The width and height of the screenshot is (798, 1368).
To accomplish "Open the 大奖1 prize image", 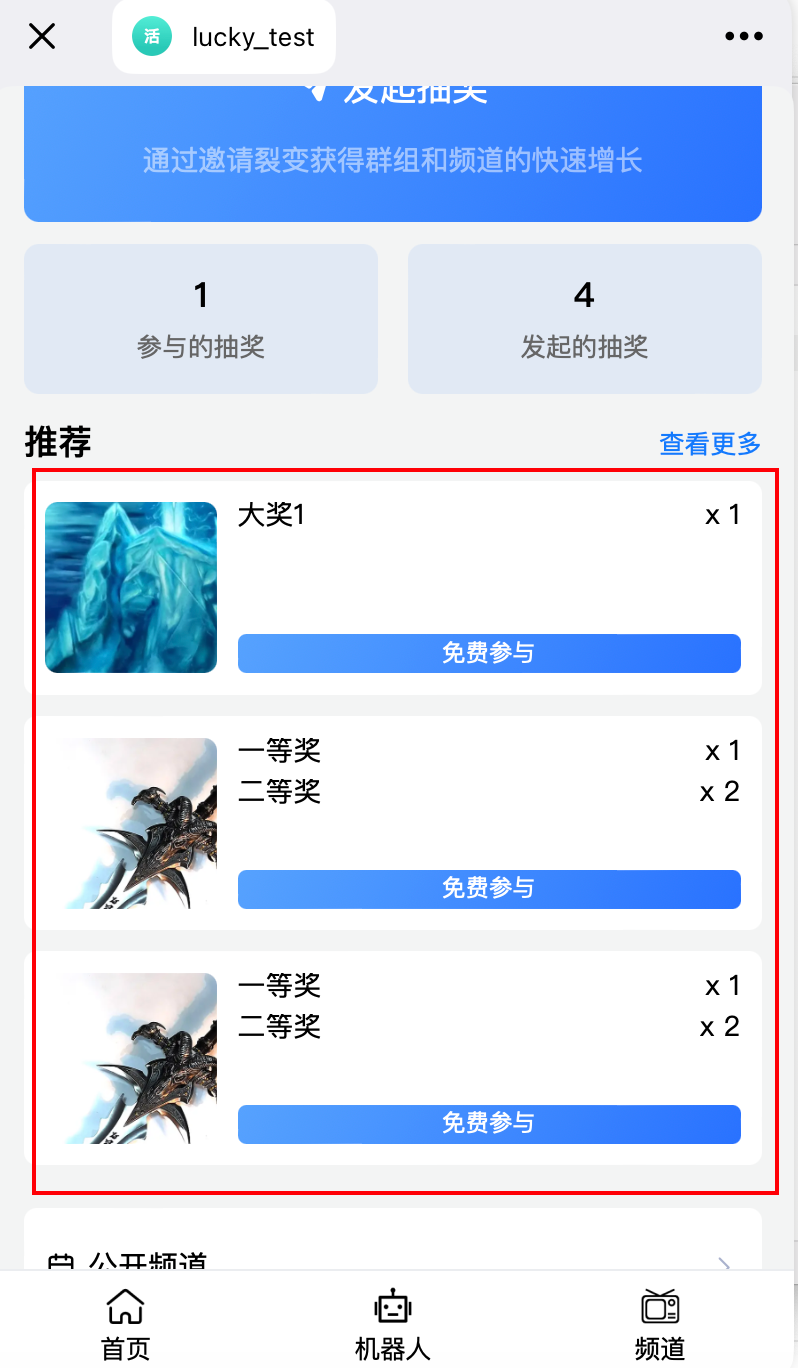I will point(131,587).
